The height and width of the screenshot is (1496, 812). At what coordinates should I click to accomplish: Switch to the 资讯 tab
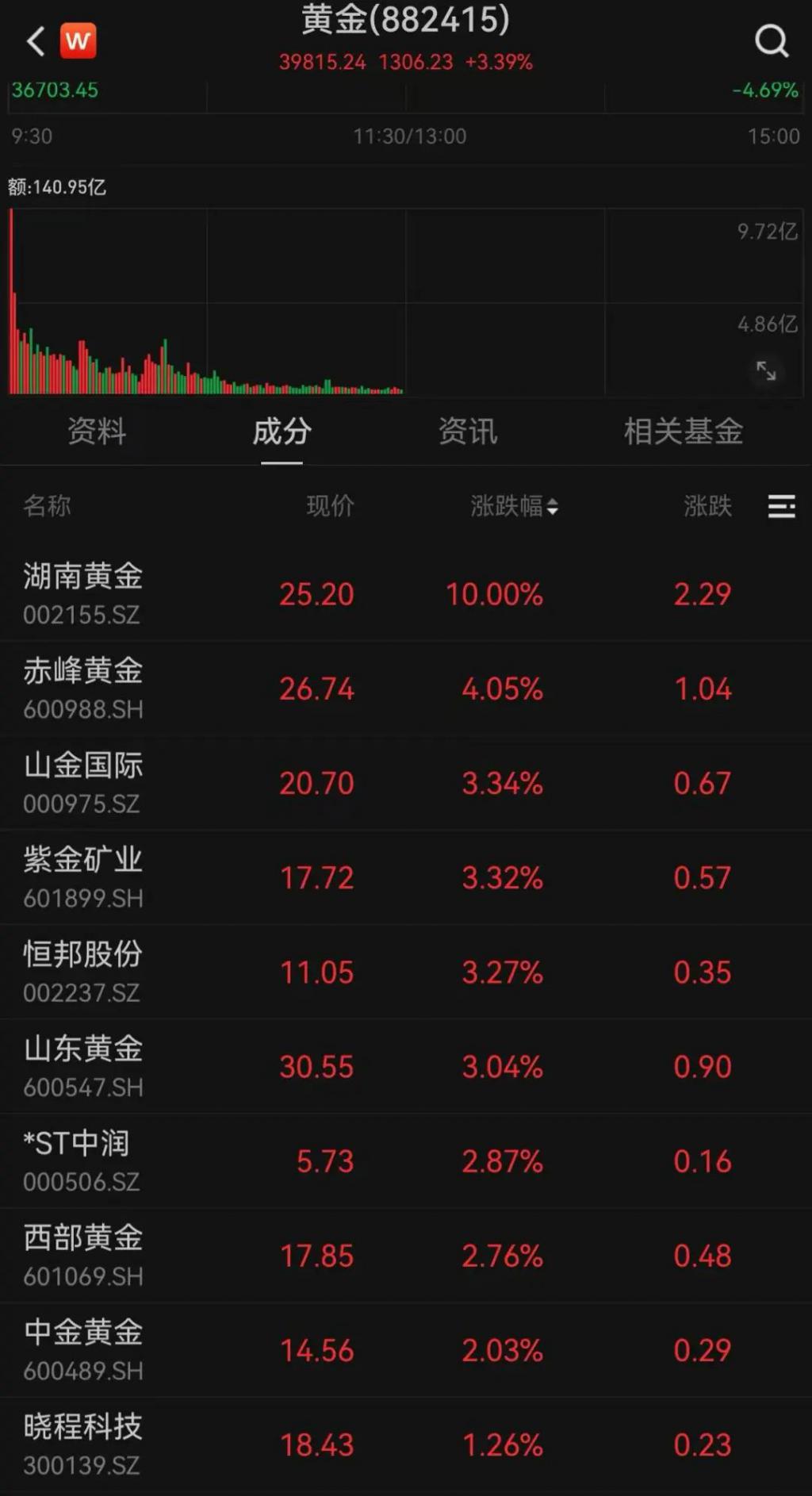(x=468, y=432)
